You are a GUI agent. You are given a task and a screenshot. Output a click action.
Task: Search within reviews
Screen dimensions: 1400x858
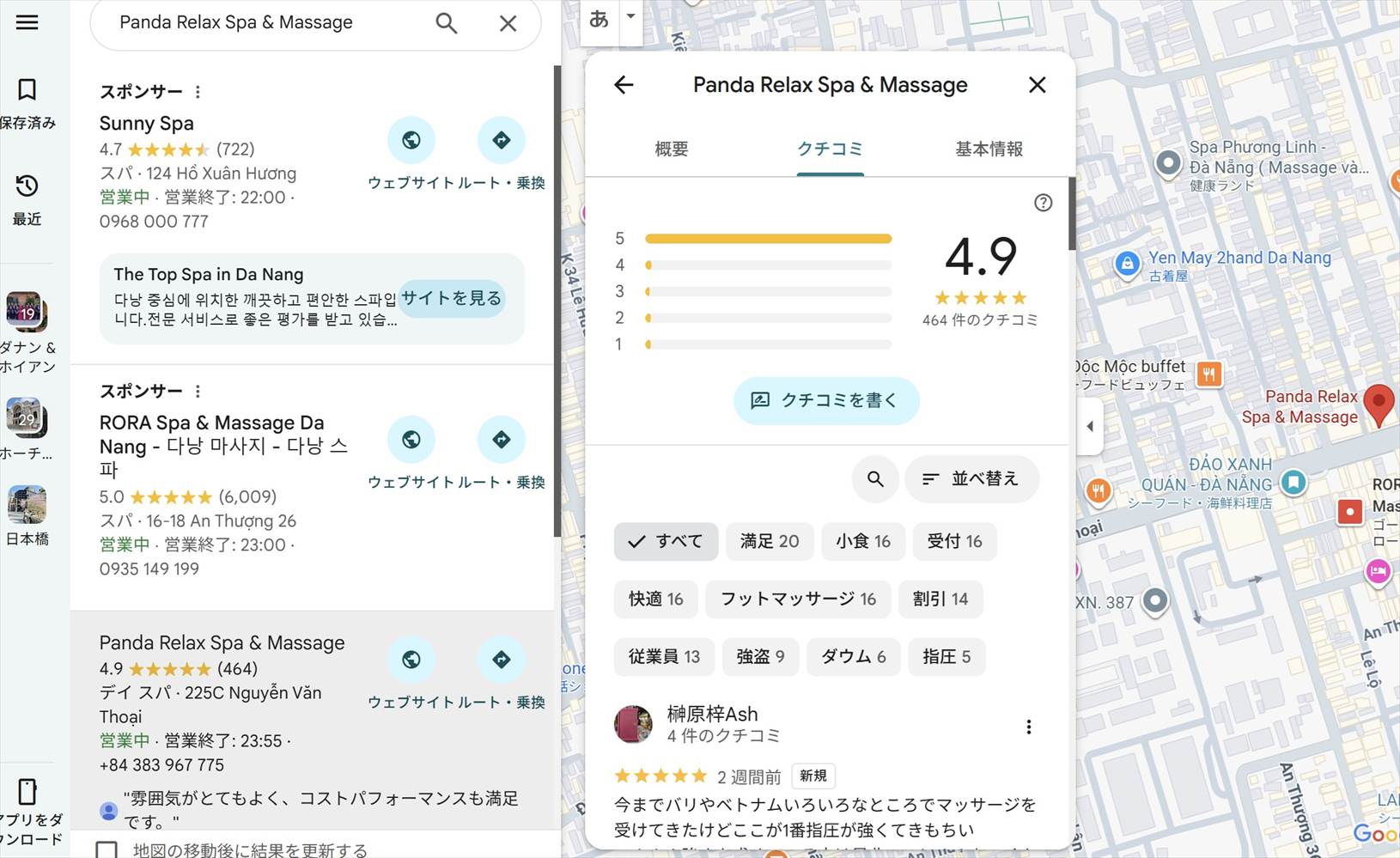tap(874, 478)
